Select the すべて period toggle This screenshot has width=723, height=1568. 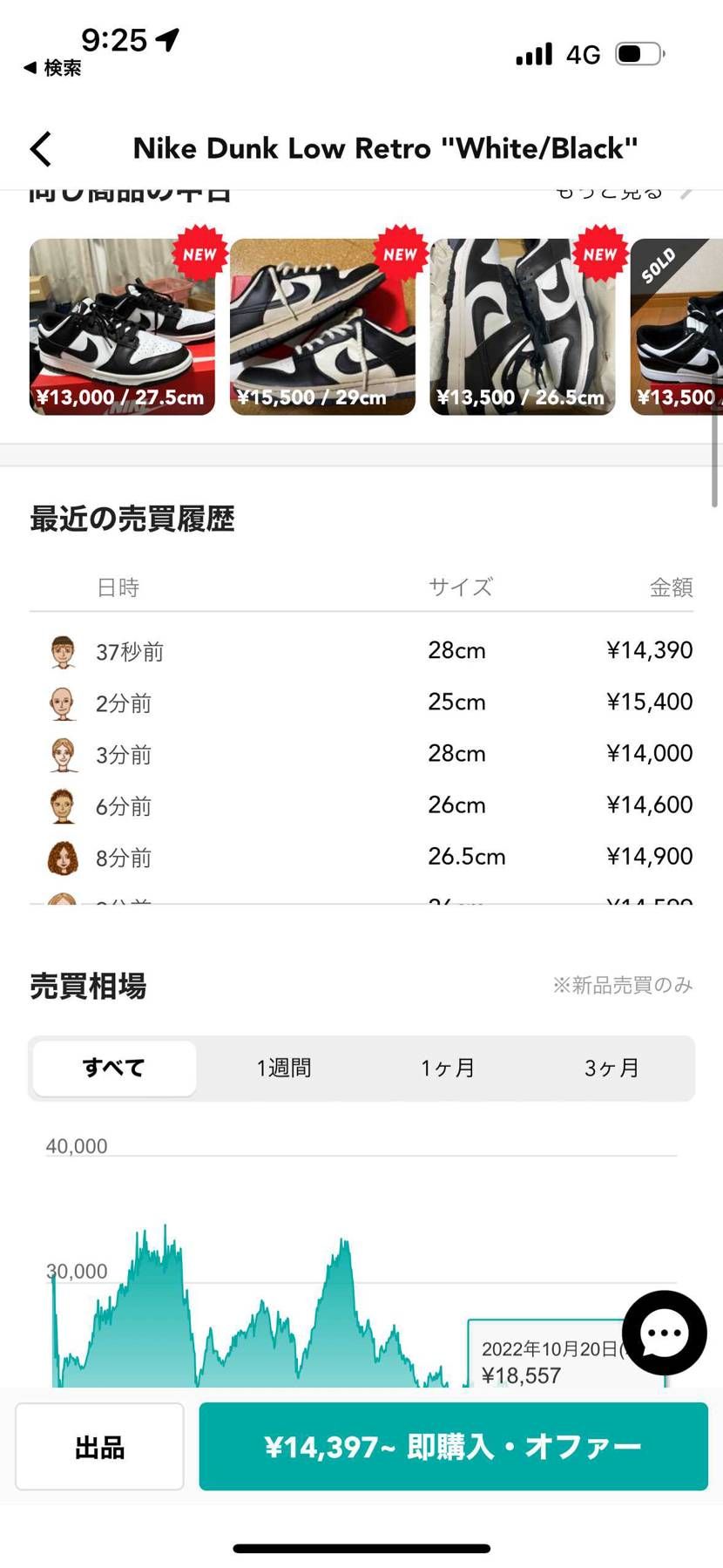113,1067
